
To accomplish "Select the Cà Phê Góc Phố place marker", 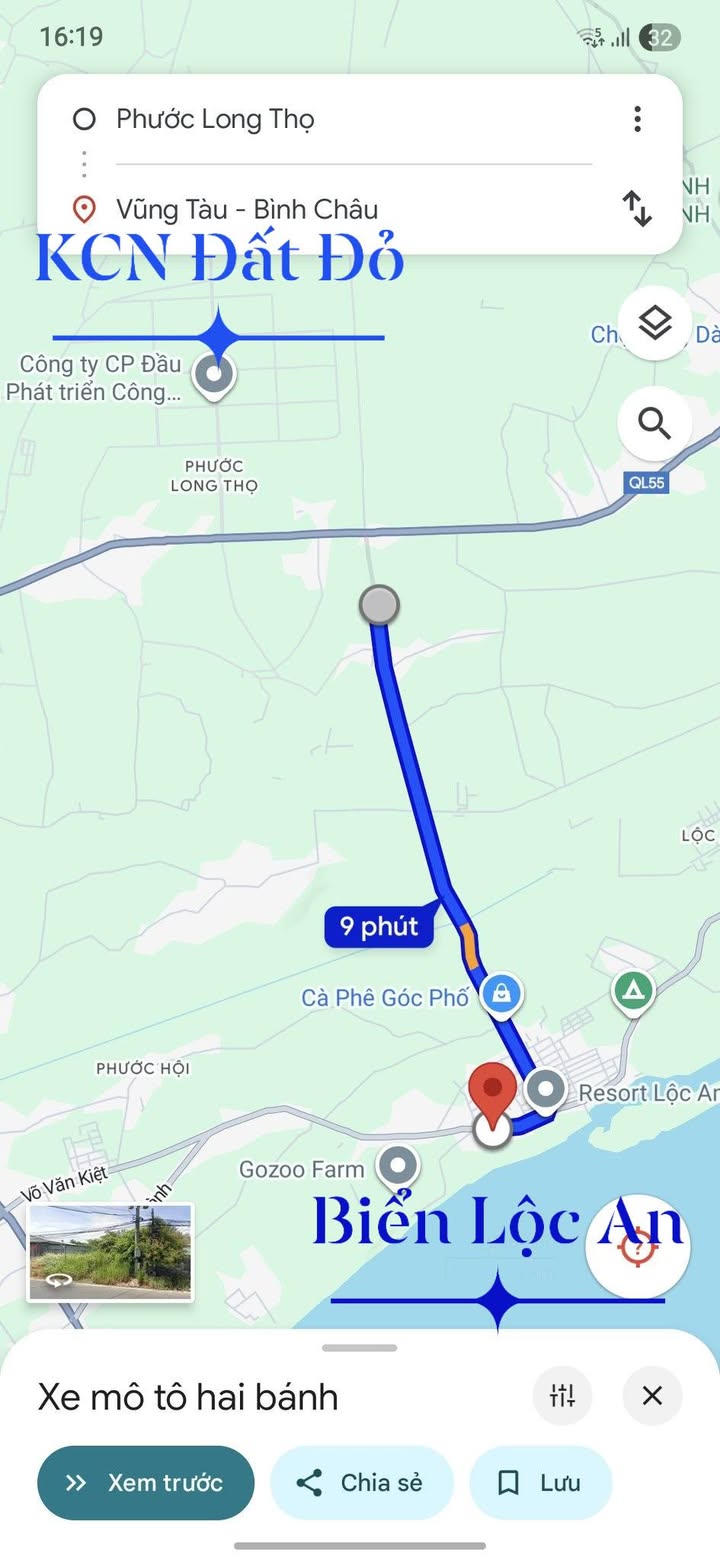I will click(501, 993).
